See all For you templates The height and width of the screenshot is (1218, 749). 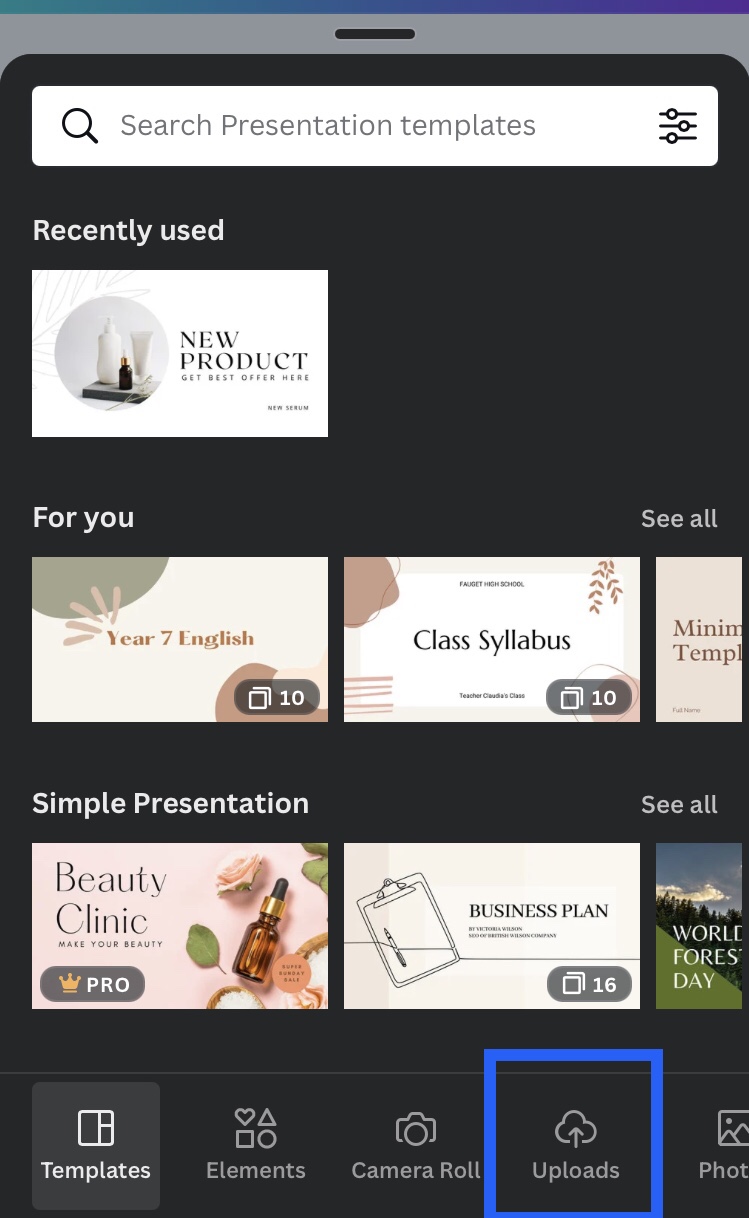point(679,518)
